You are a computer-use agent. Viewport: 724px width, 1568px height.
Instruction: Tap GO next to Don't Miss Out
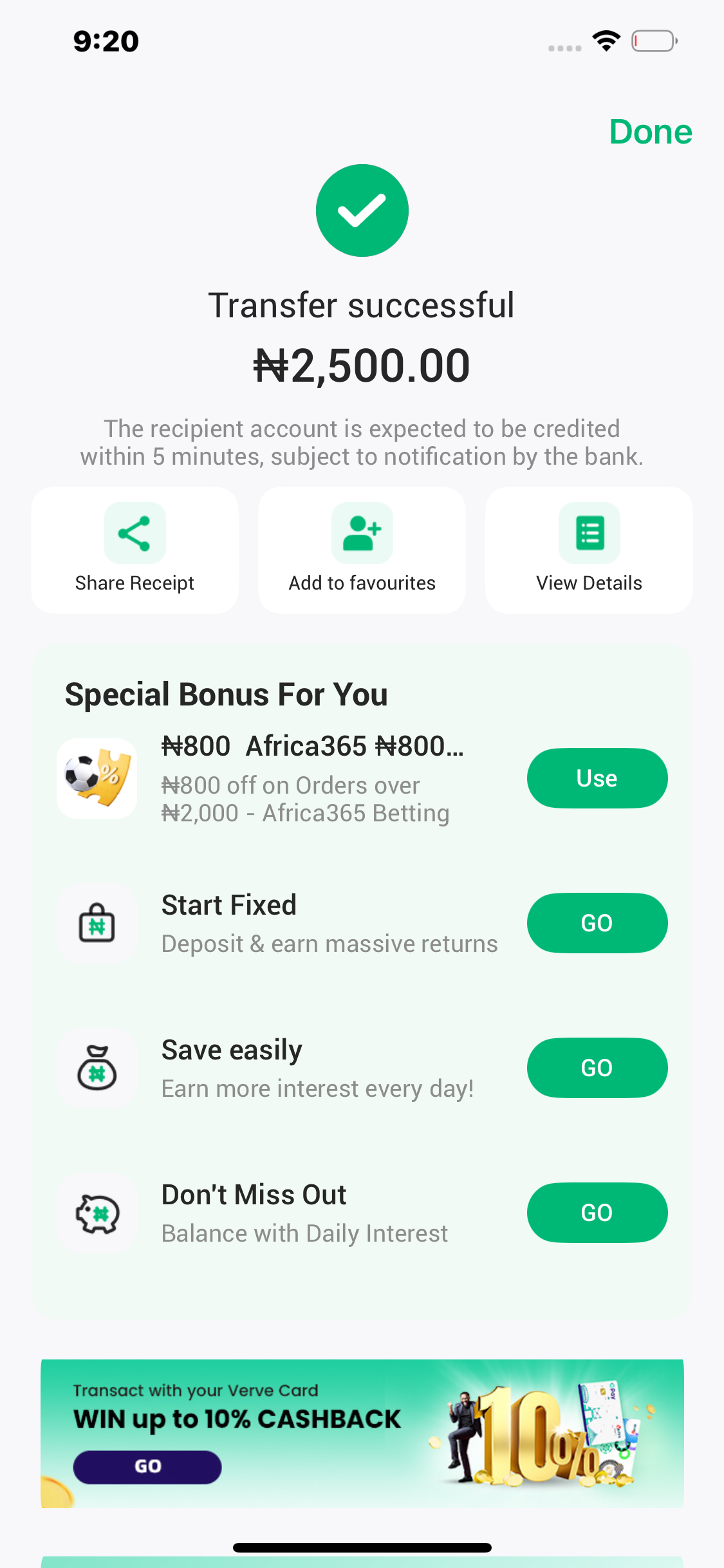597,1213
